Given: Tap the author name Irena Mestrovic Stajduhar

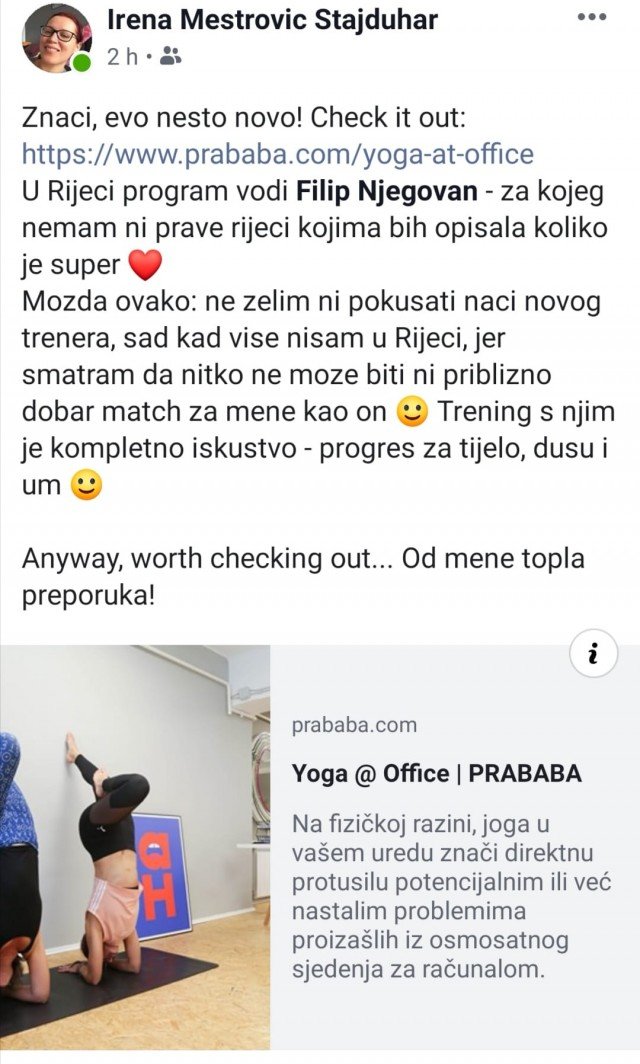Looking at the screenshot, I should (x=272, y=20).
